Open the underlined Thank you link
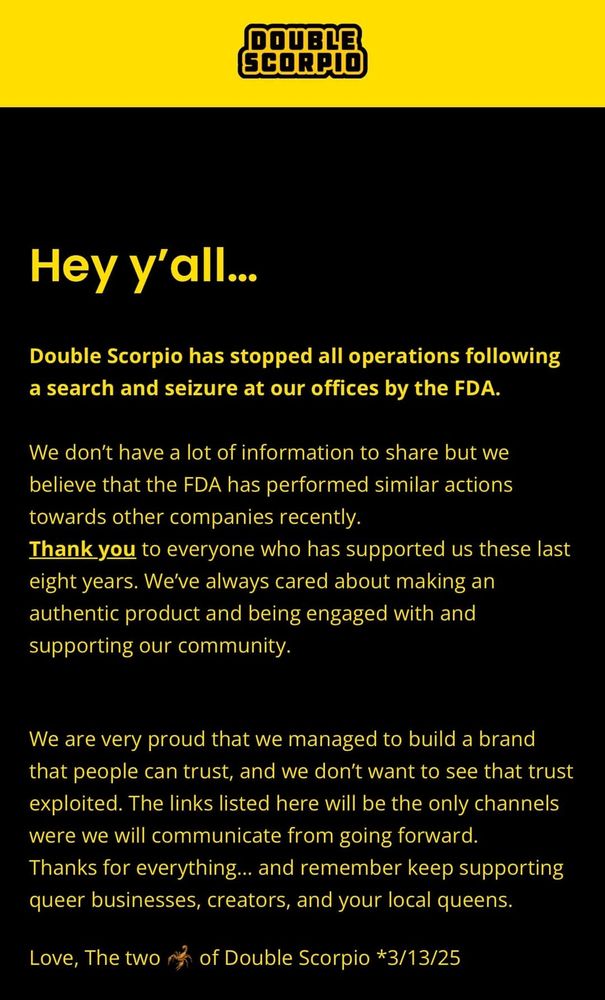 point(82,549)
